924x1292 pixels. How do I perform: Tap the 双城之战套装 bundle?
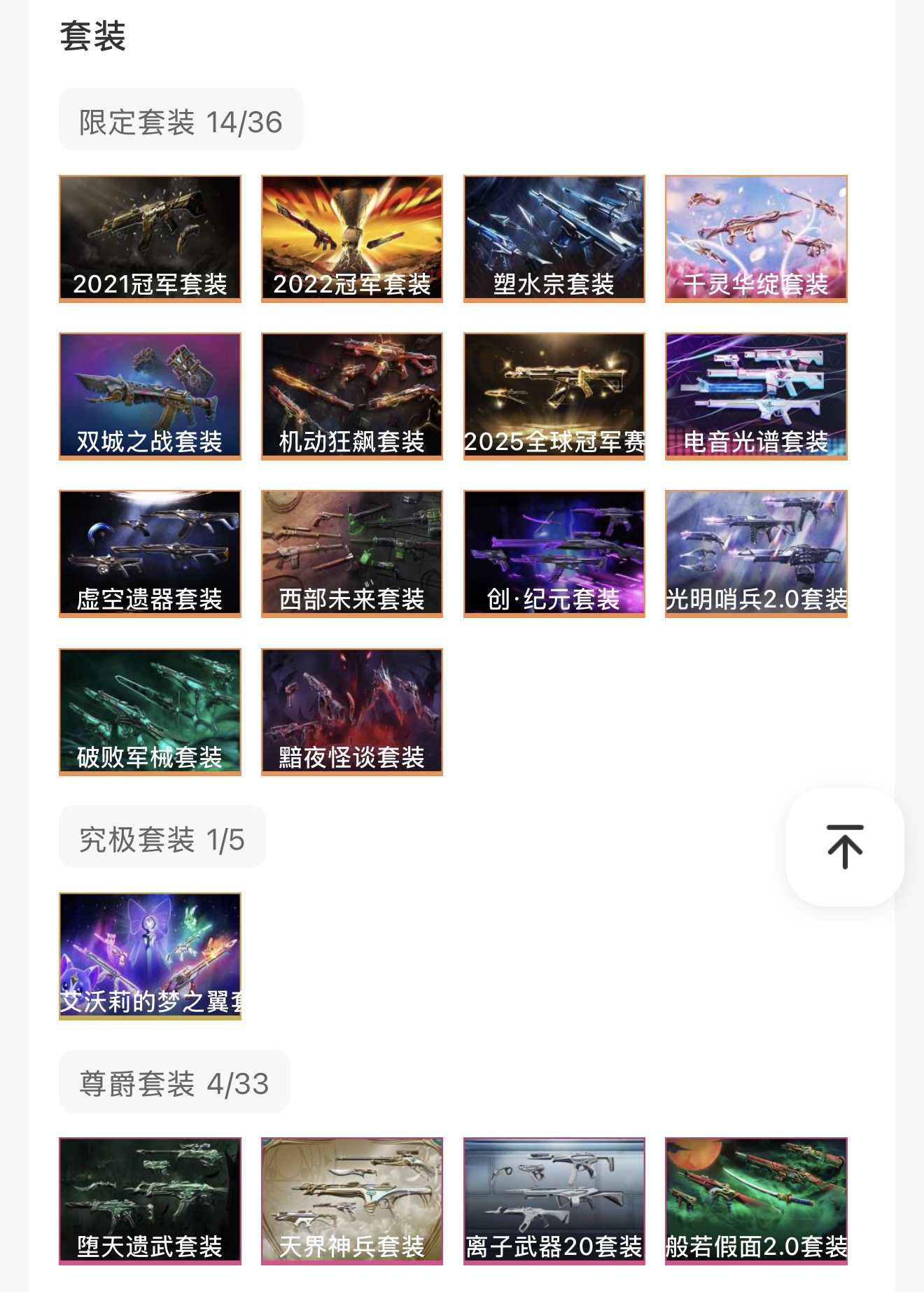click(x=150, y=396)
